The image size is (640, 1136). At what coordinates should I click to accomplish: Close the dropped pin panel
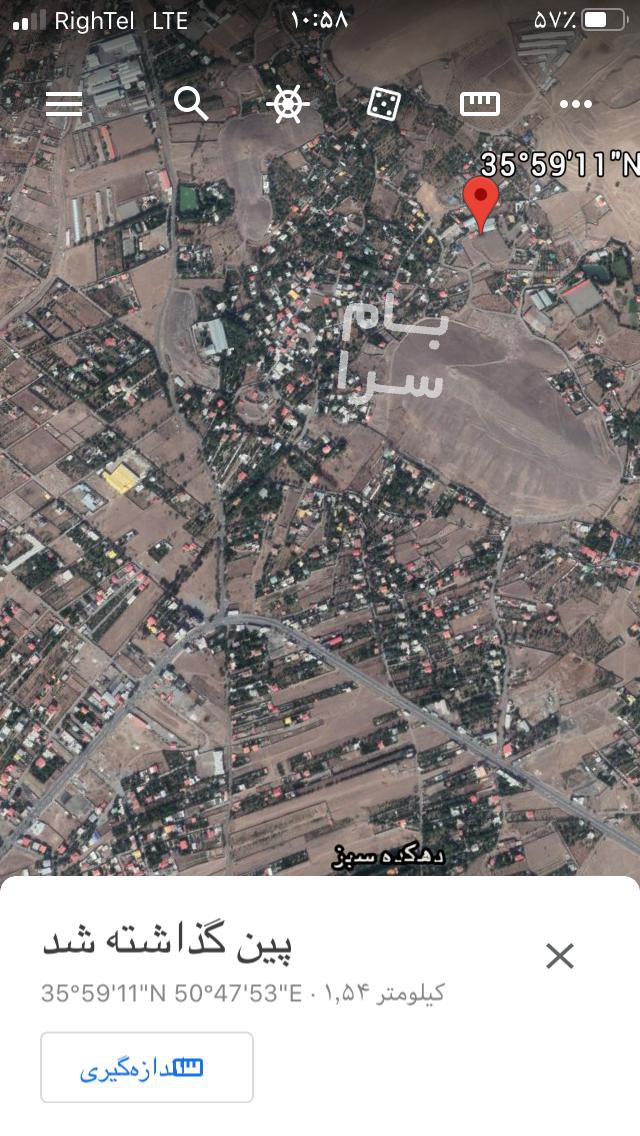pyautogui.click(x=560, y=956)
